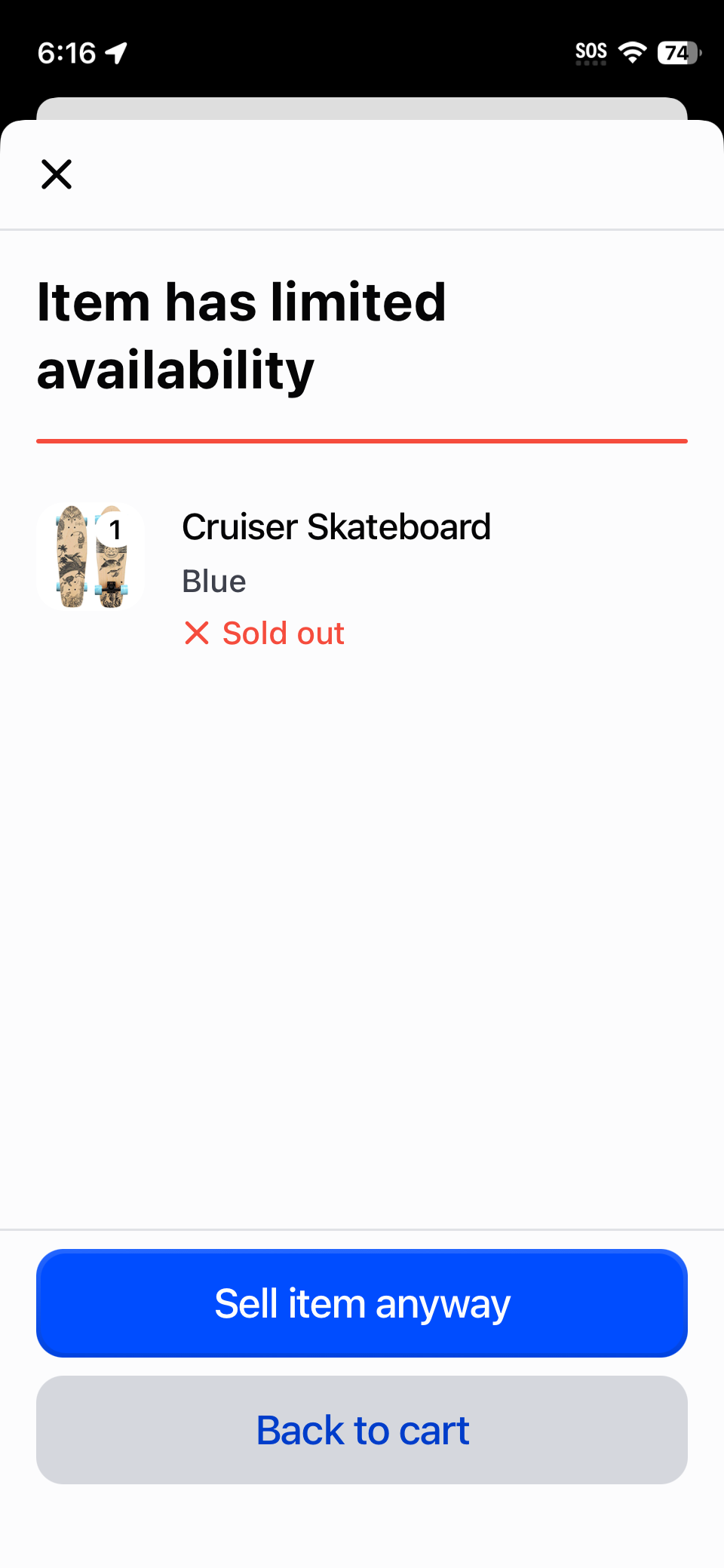724x1568 pixels.
Task: Tap the Cruiser Skateboard product name
Action: point(336,526)
